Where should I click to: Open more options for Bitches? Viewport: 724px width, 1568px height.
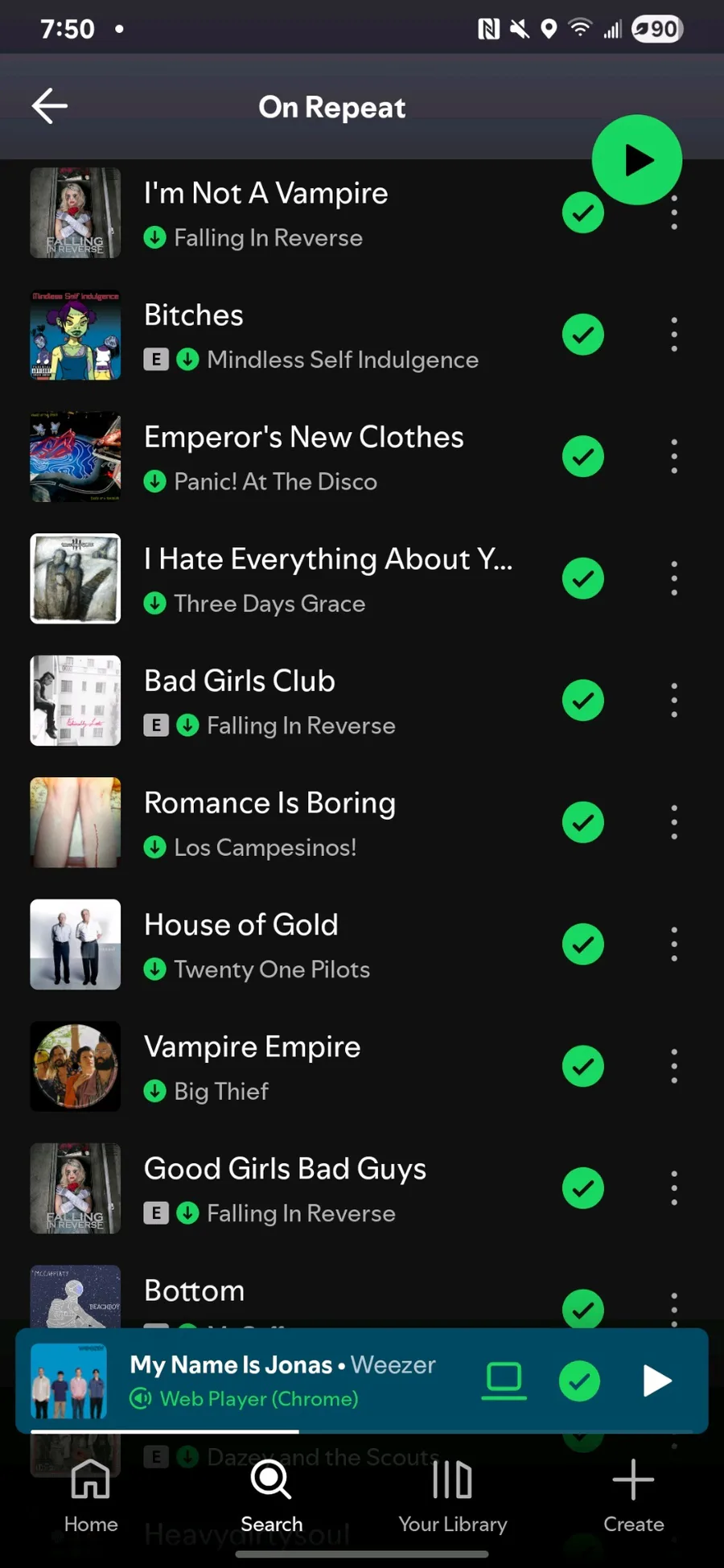(x=674, y=335)
